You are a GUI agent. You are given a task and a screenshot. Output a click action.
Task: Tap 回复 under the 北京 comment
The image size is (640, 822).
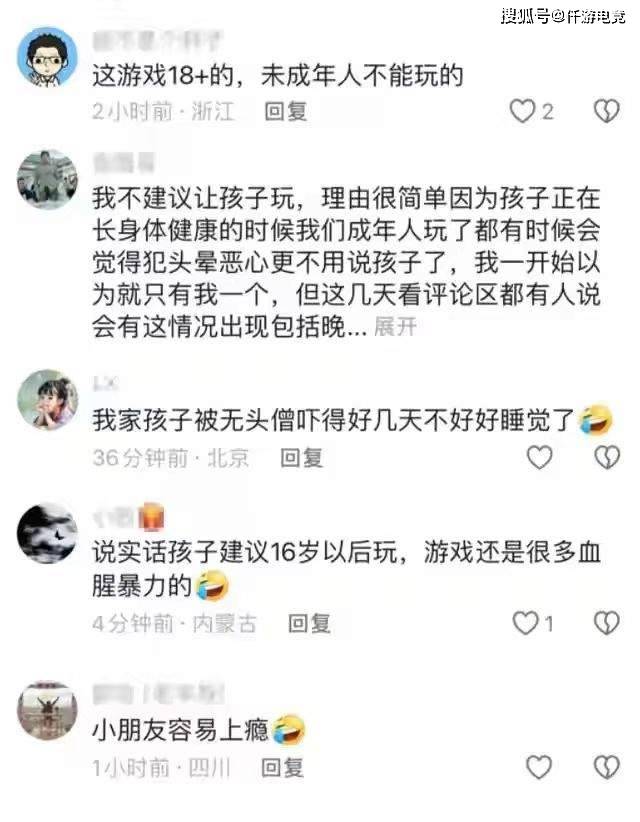point(301,458)
